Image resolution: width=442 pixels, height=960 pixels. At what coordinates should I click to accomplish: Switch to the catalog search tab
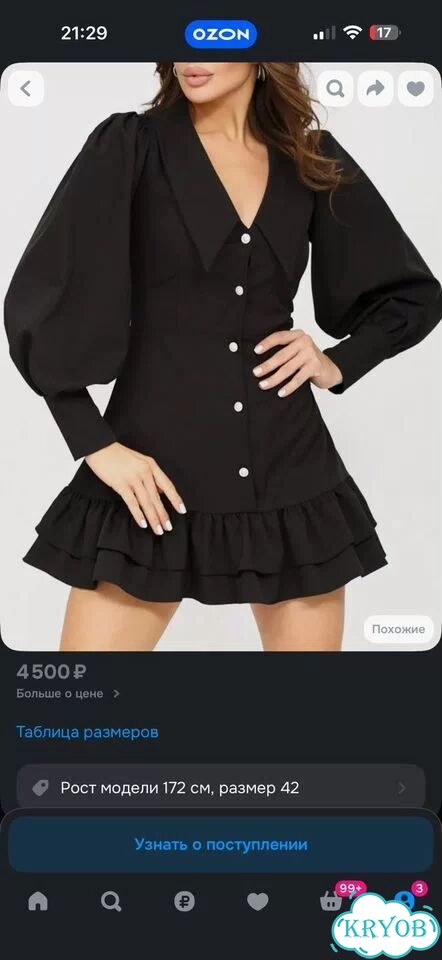(x=111, y=901)
